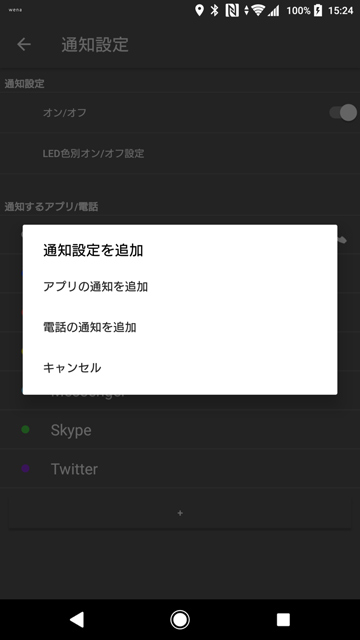Image resolution: width=360 pixels, height=640 pixels.
Task: Open recent apps overview
Action: [x=283, y=620]
